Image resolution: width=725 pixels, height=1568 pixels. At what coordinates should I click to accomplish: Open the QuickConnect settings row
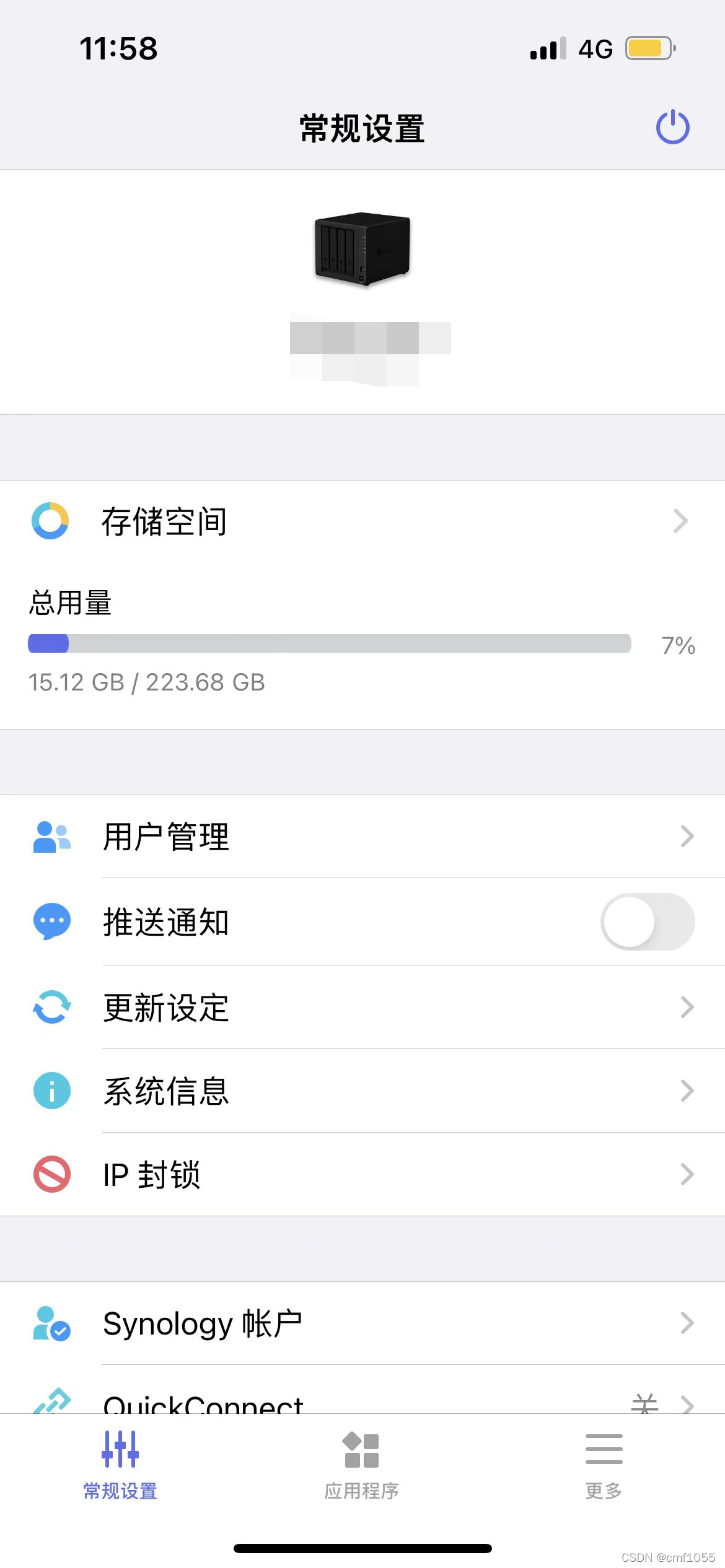(362, 1402)
